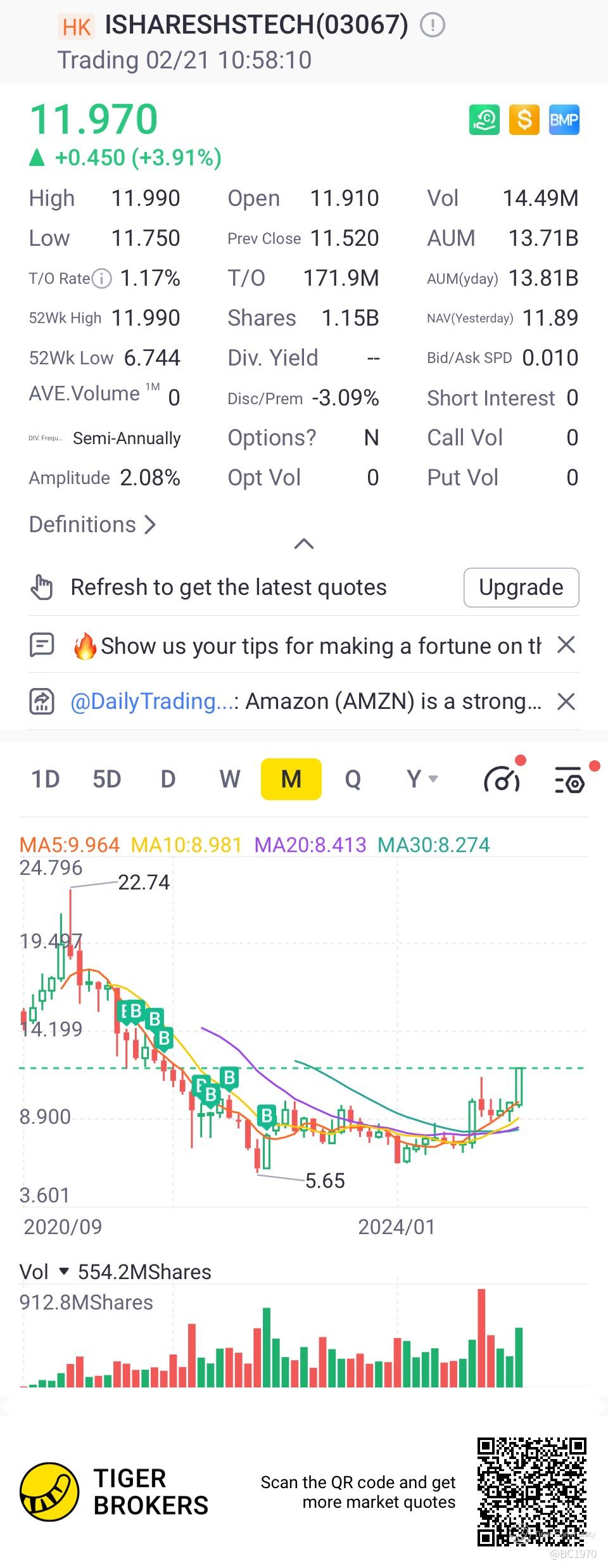This screenshot has width=608, height=1568.
Task: Open the info icon beside ISHARESHSTECH(03067)
Action: click(433, 25)
